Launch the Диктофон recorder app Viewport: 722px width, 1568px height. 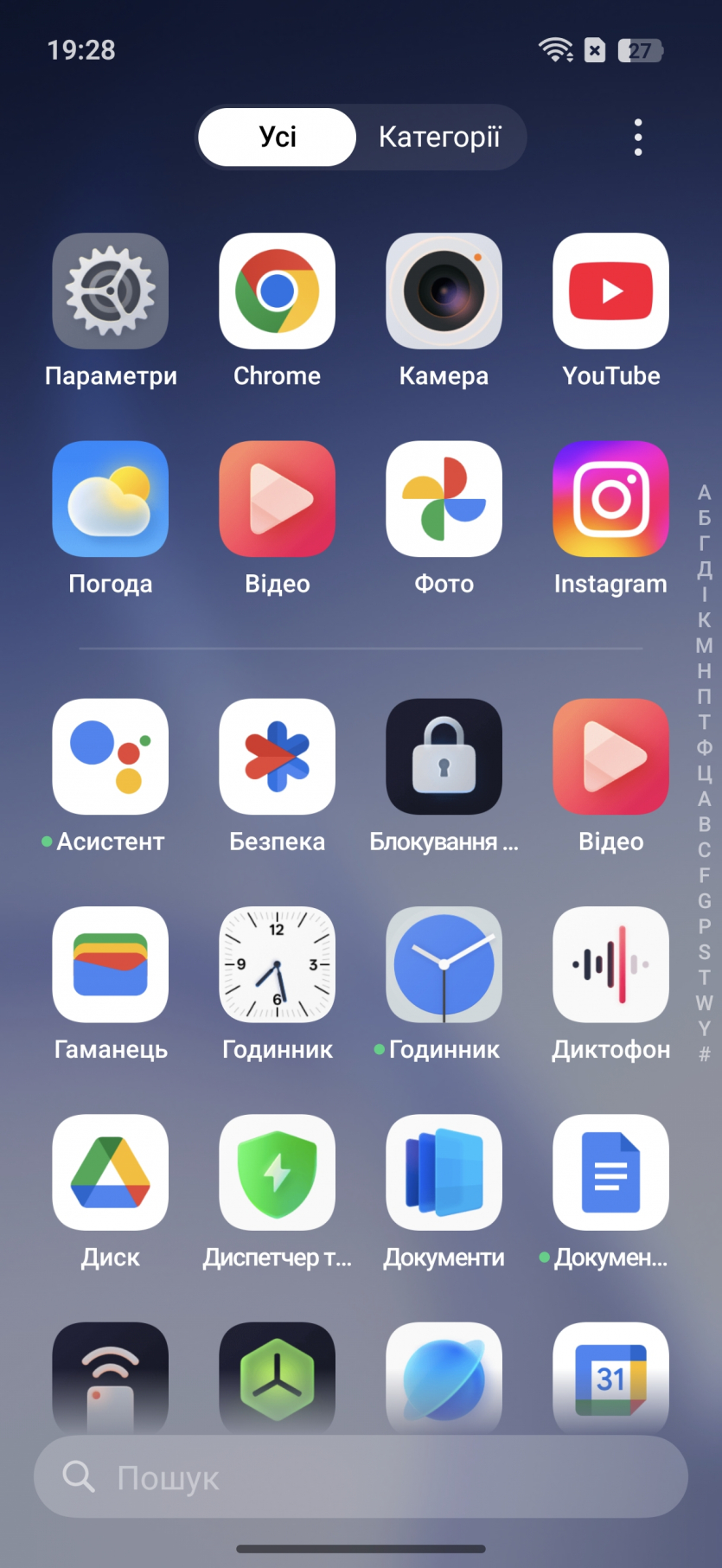(x=610, y=964)
